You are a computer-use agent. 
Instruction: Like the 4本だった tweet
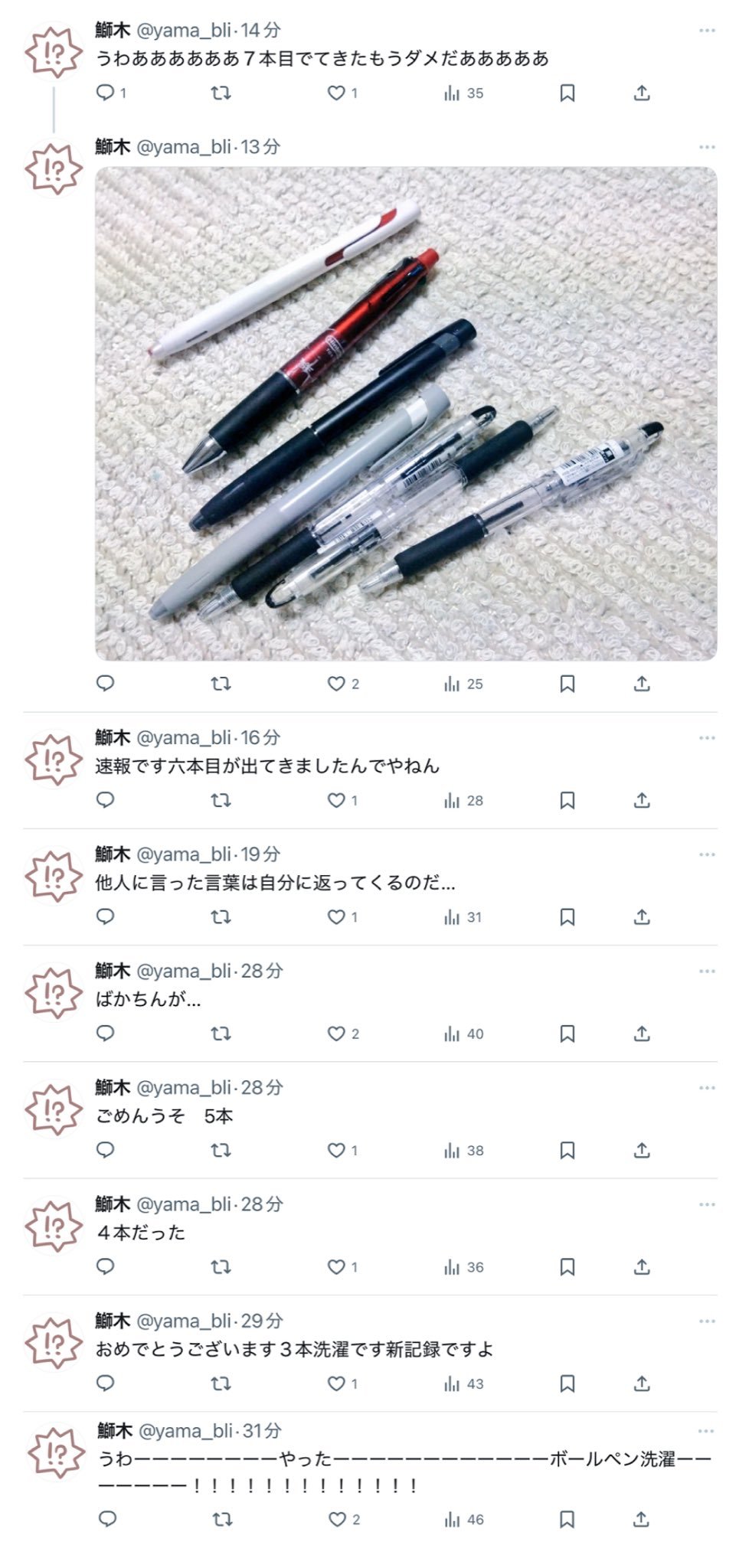click(336, 1267)
